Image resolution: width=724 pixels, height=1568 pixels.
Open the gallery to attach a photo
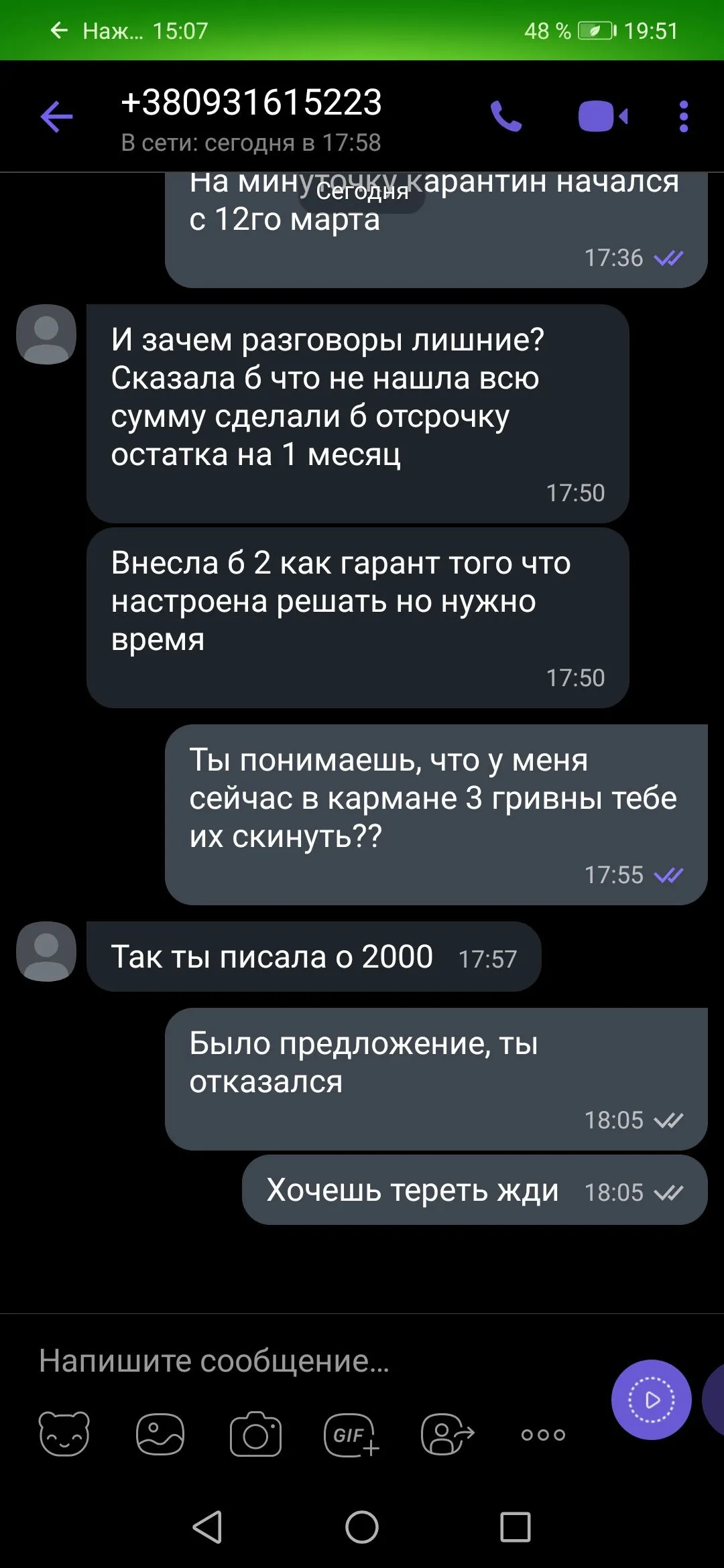(160, 1434)
